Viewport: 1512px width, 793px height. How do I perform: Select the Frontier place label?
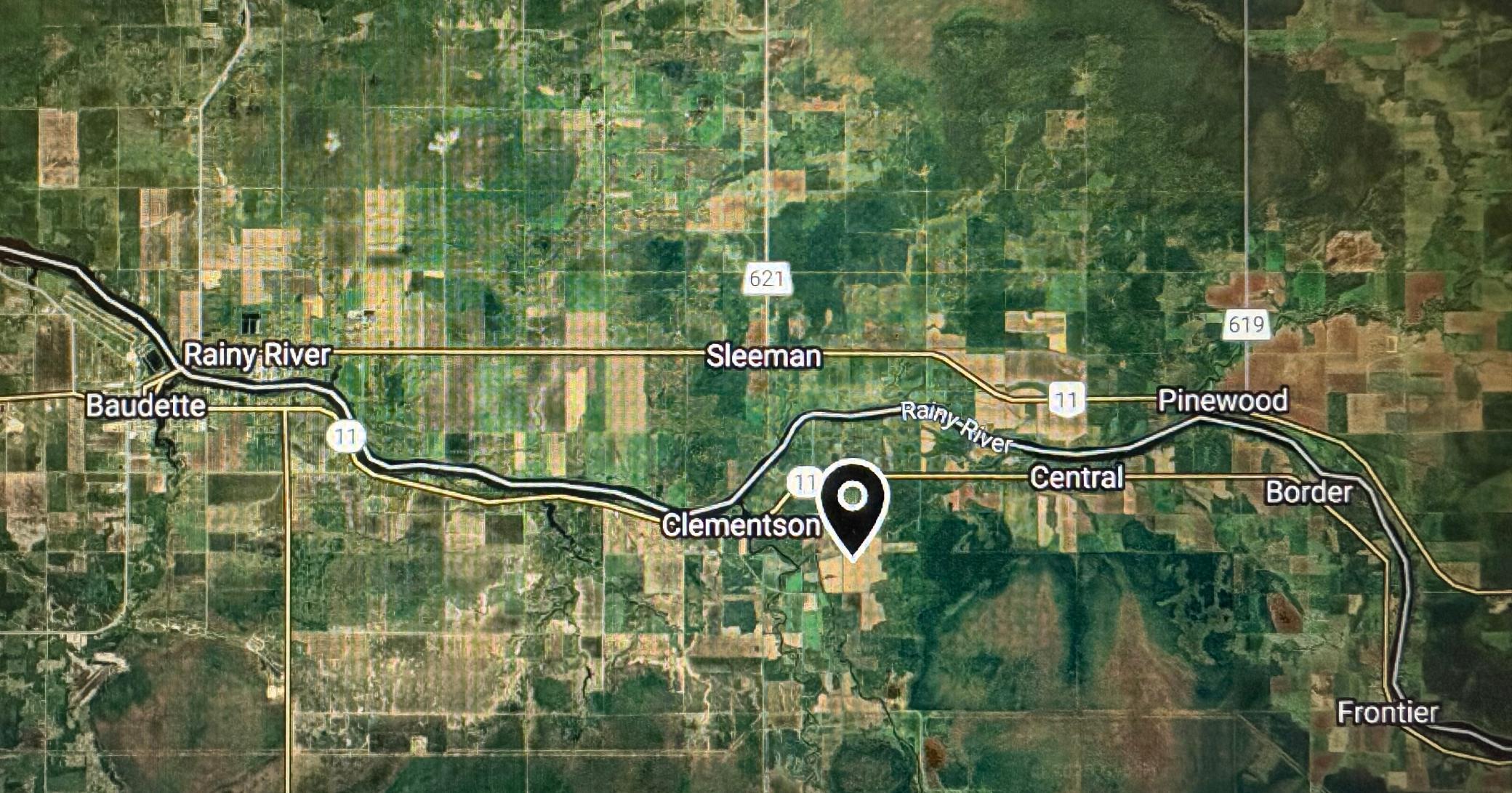click(1388, 712)
